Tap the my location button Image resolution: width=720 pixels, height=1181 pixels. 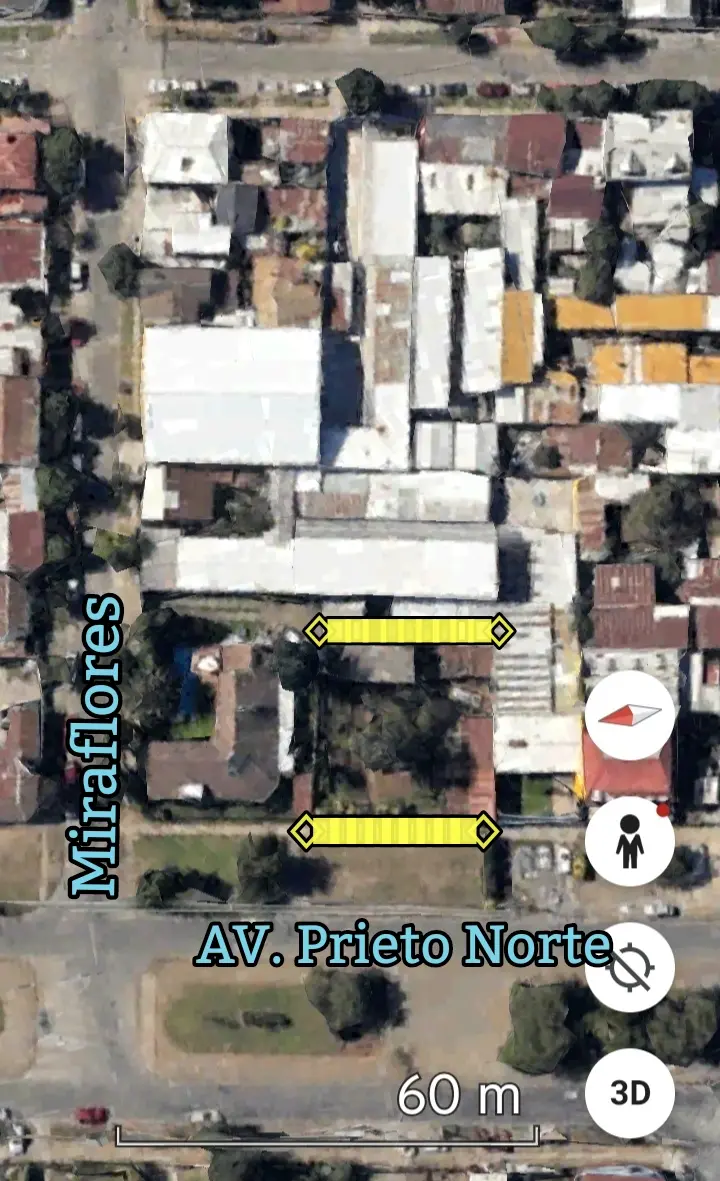tap(630, 967)
